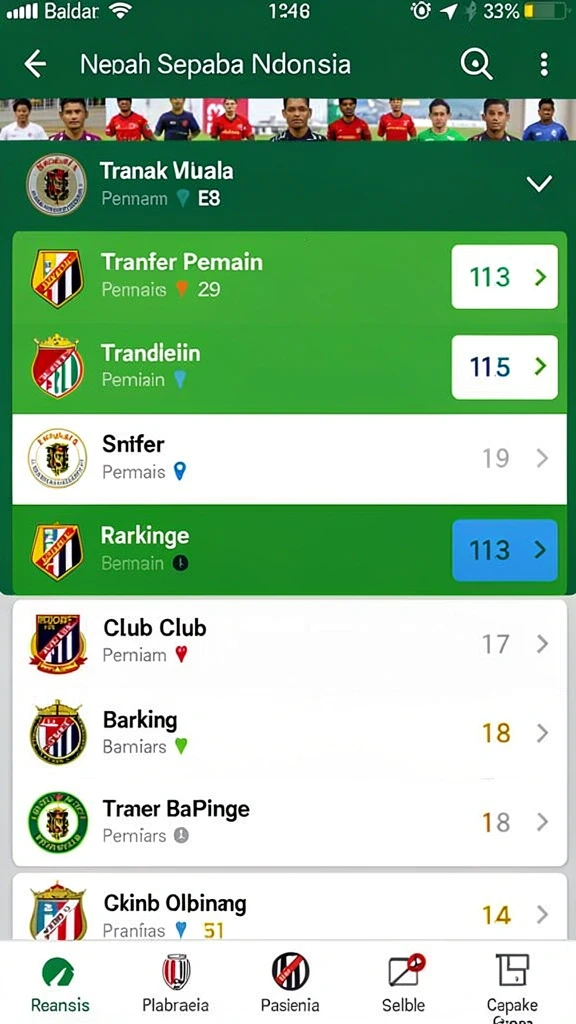This screenshot has height=1024, width=576.
Task: Expand the Tranak Vluala chevron
Action: [539, 184]
